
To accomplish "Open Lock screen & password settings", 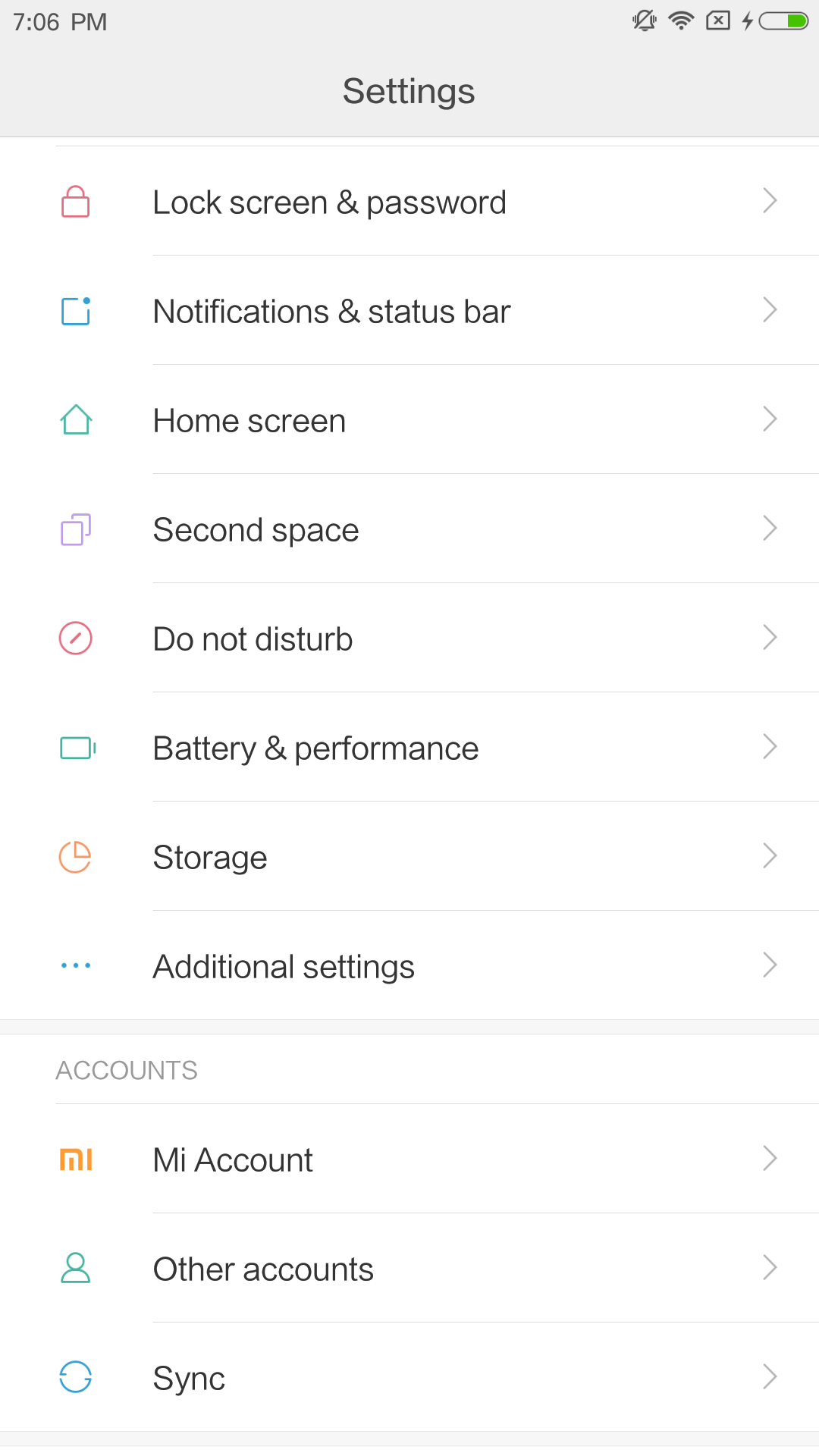I will coord(409,201).
